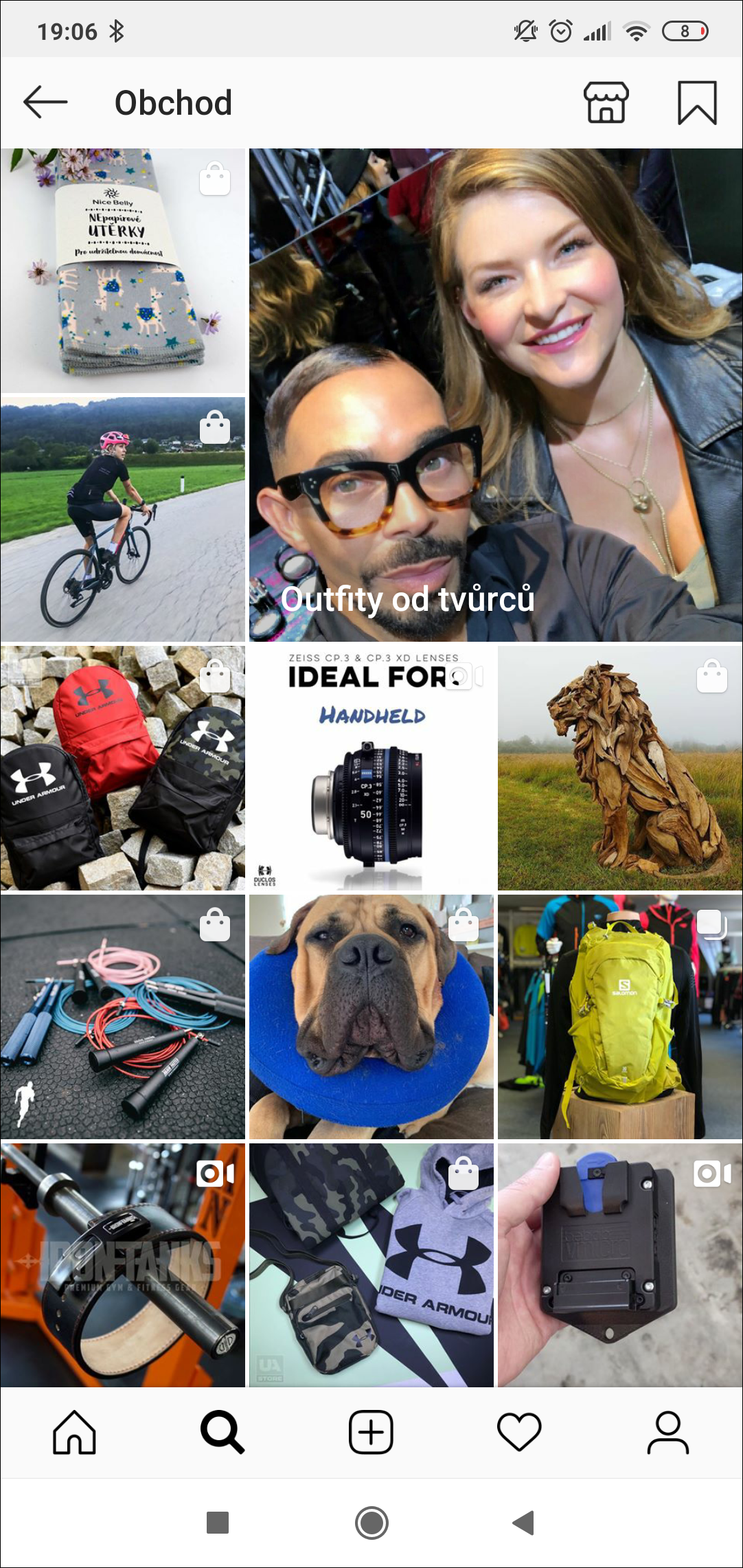Image resolution: width=743 pixels, height=1568 pixels.
Task: Open Zeiss CP.3 lens video post
Action: tap(371, 768)
